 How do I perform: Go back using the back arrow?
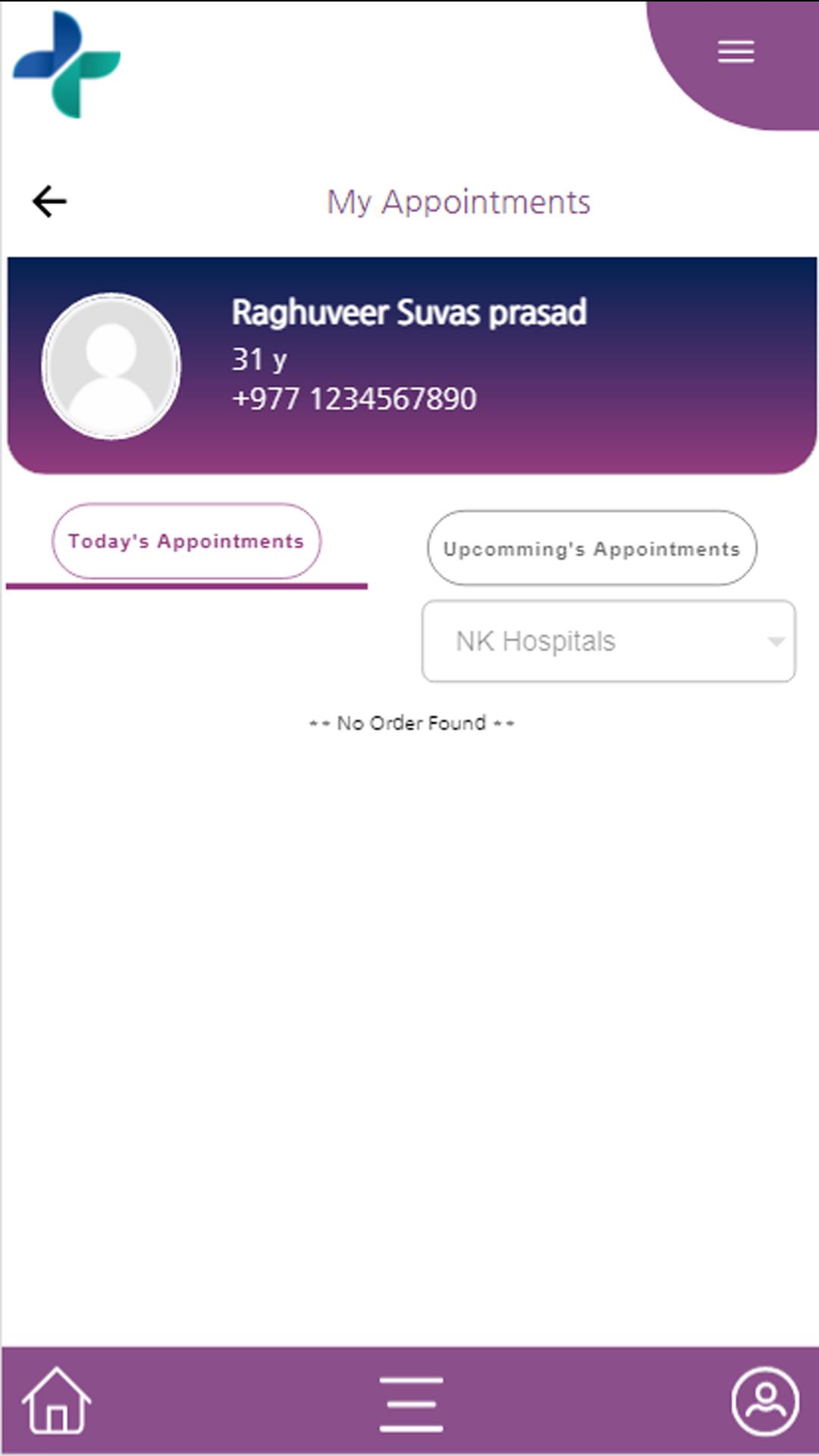(x=49, y=202)
